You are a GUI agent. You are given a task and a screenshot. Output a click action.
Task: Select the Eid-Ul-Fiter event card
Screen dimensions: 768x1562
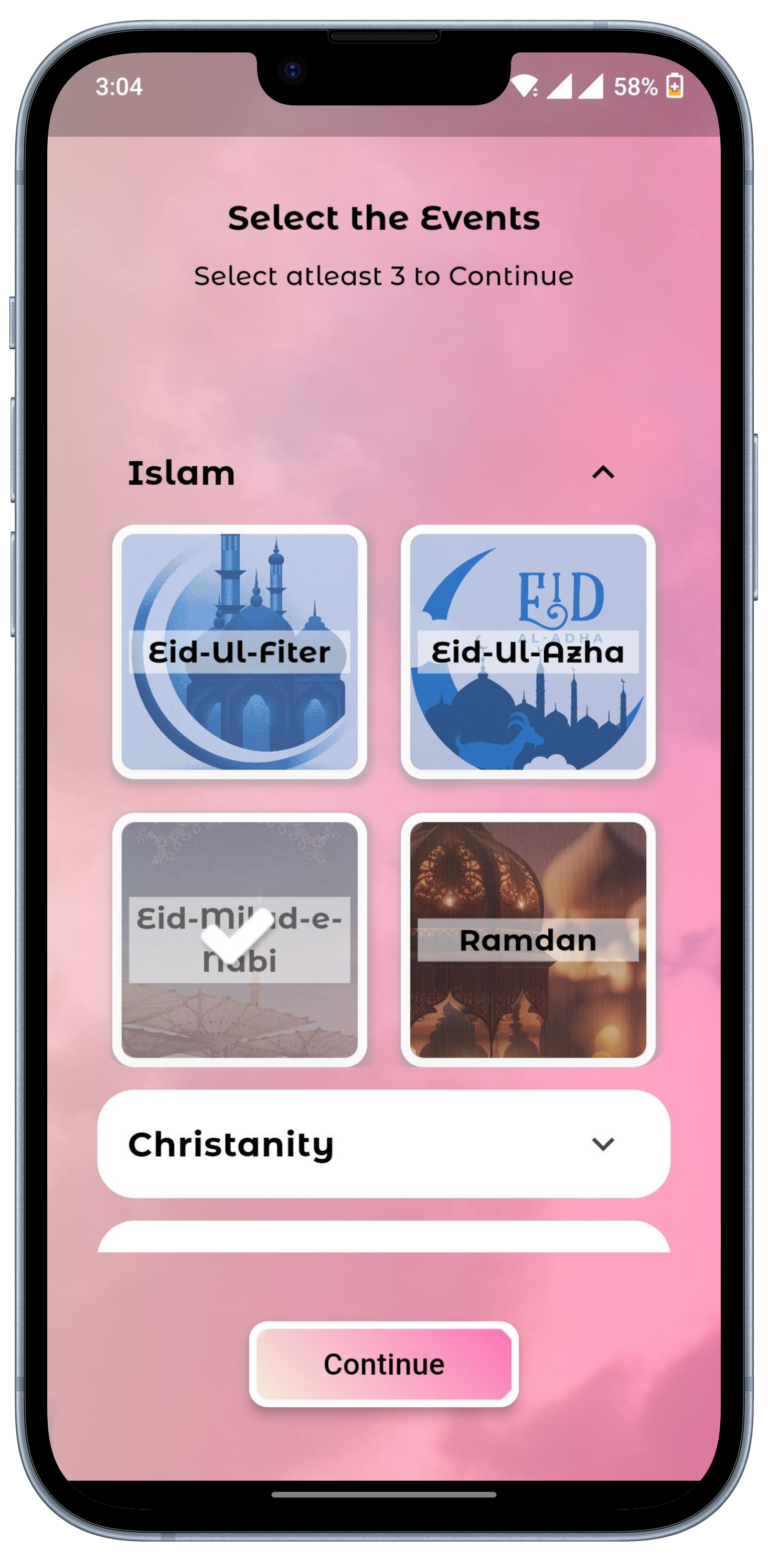coord(239,652)
